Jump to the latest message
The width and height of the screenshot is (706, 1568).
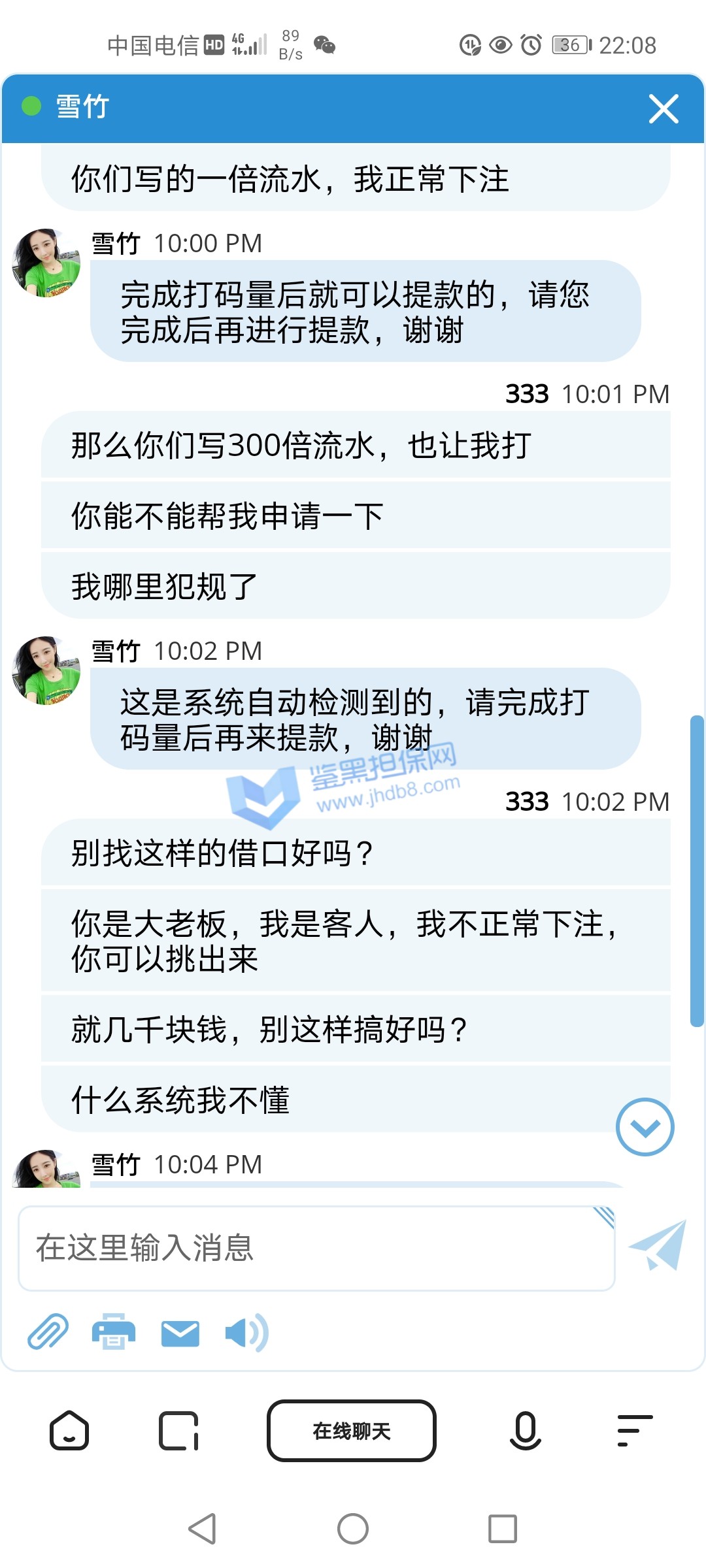tap(645, 1127)
